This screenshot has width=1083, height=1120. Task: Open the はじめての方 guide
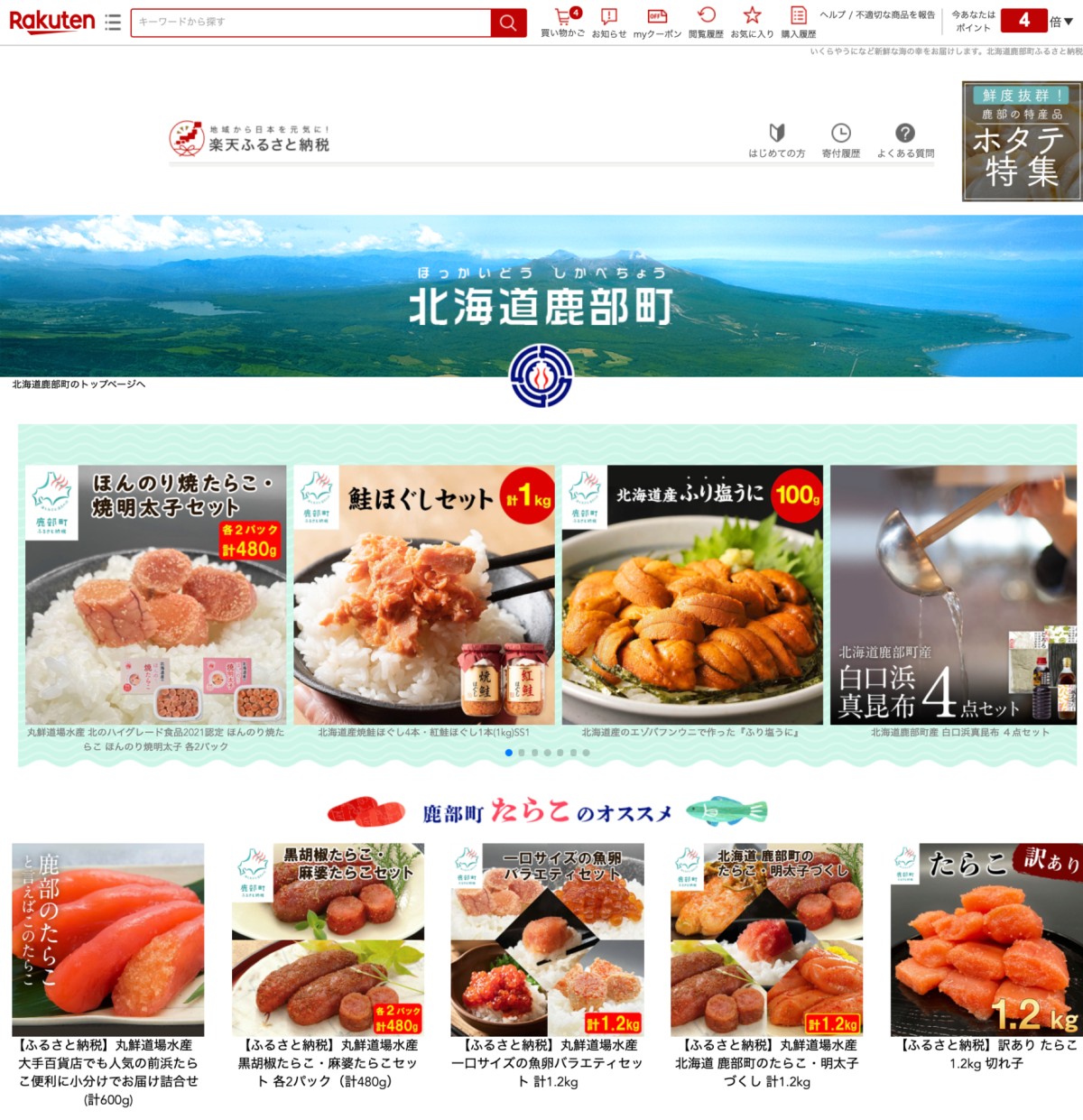coord(776,141)
